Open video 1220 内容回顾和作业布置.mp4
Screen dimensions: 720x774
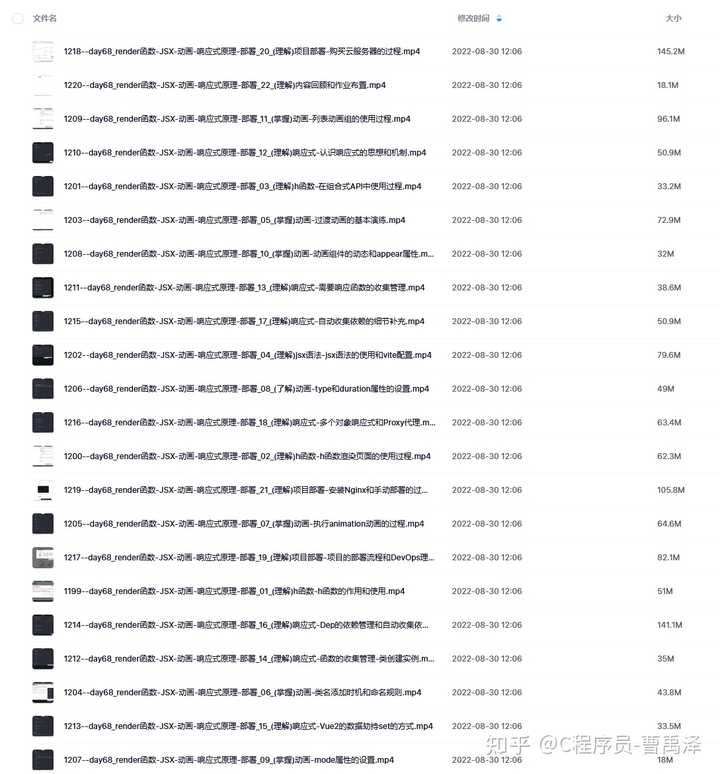click(x=224, y=85)
